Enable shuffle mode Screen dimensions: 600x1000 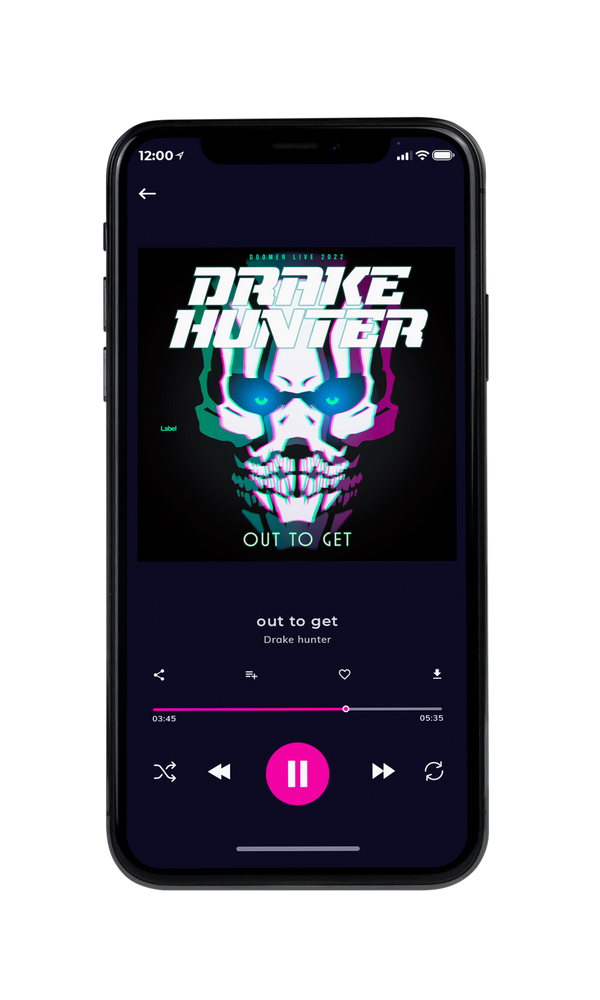tap(165, 772)
